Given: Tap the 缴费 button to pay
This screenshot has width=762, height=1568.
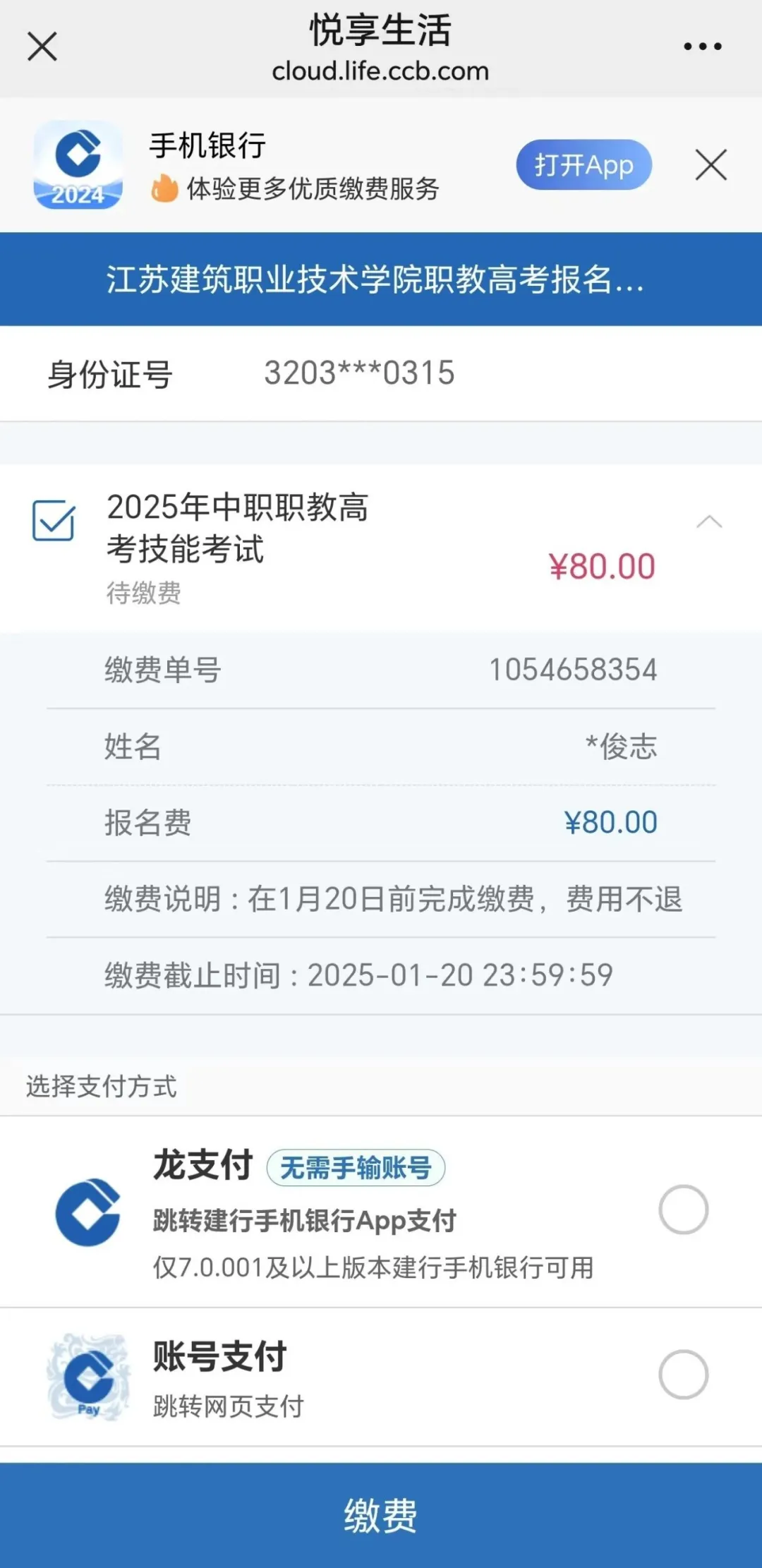Looking at the screenshot, I should click(381, 1514).
